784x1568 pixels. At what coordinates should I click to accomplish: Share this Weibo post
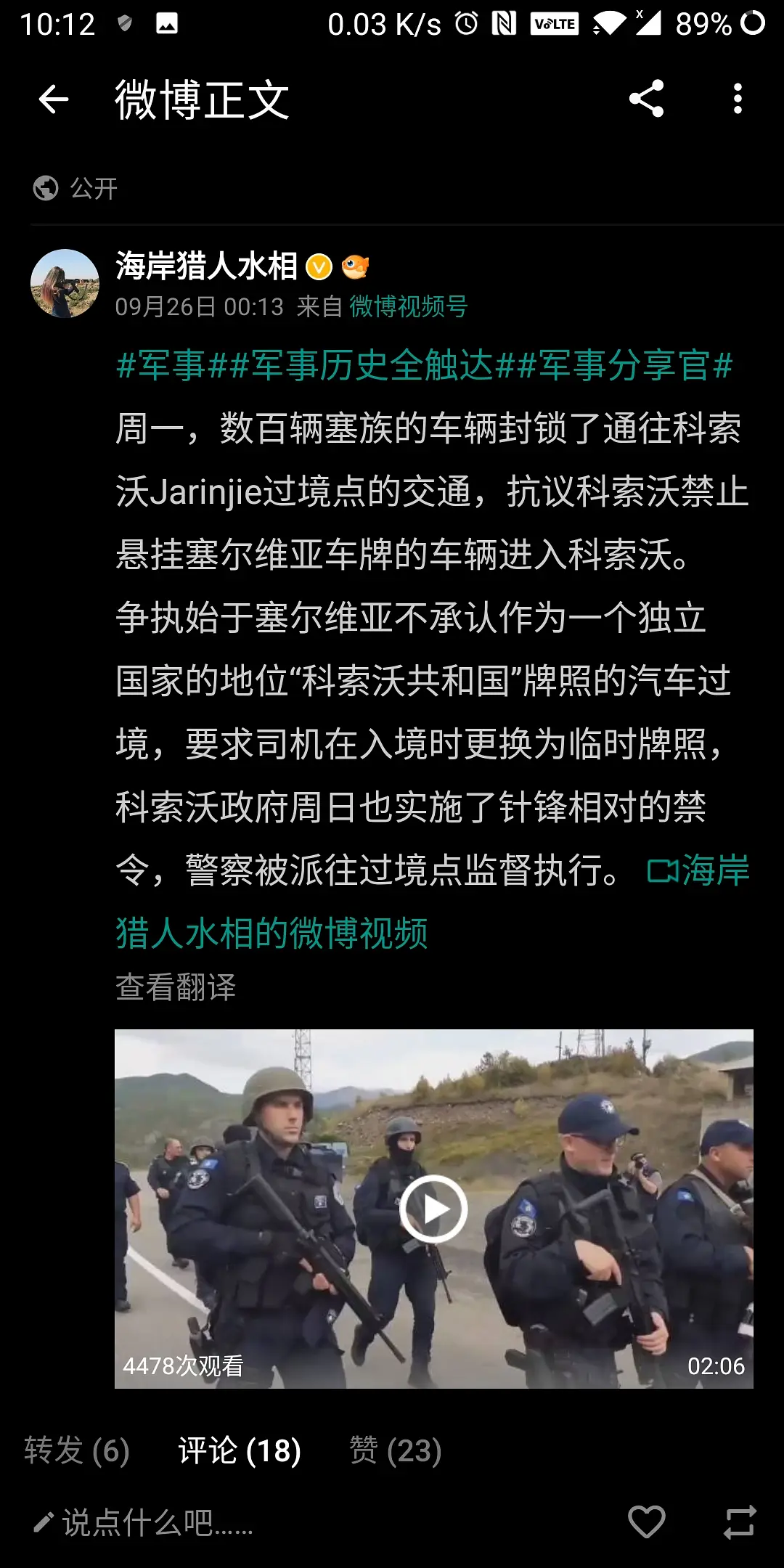click(646, 99)
